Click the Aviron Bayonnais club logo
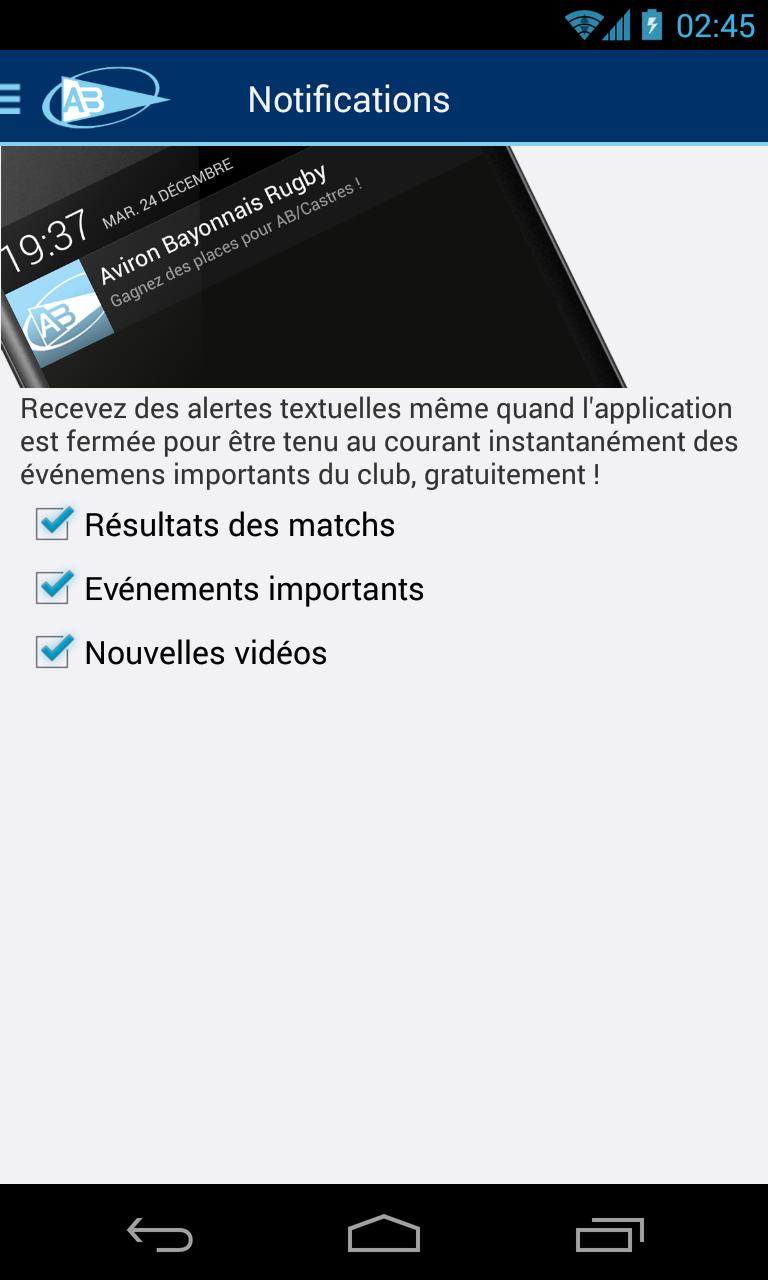Viewport: 768px width, 1280px height. point(105,97)
